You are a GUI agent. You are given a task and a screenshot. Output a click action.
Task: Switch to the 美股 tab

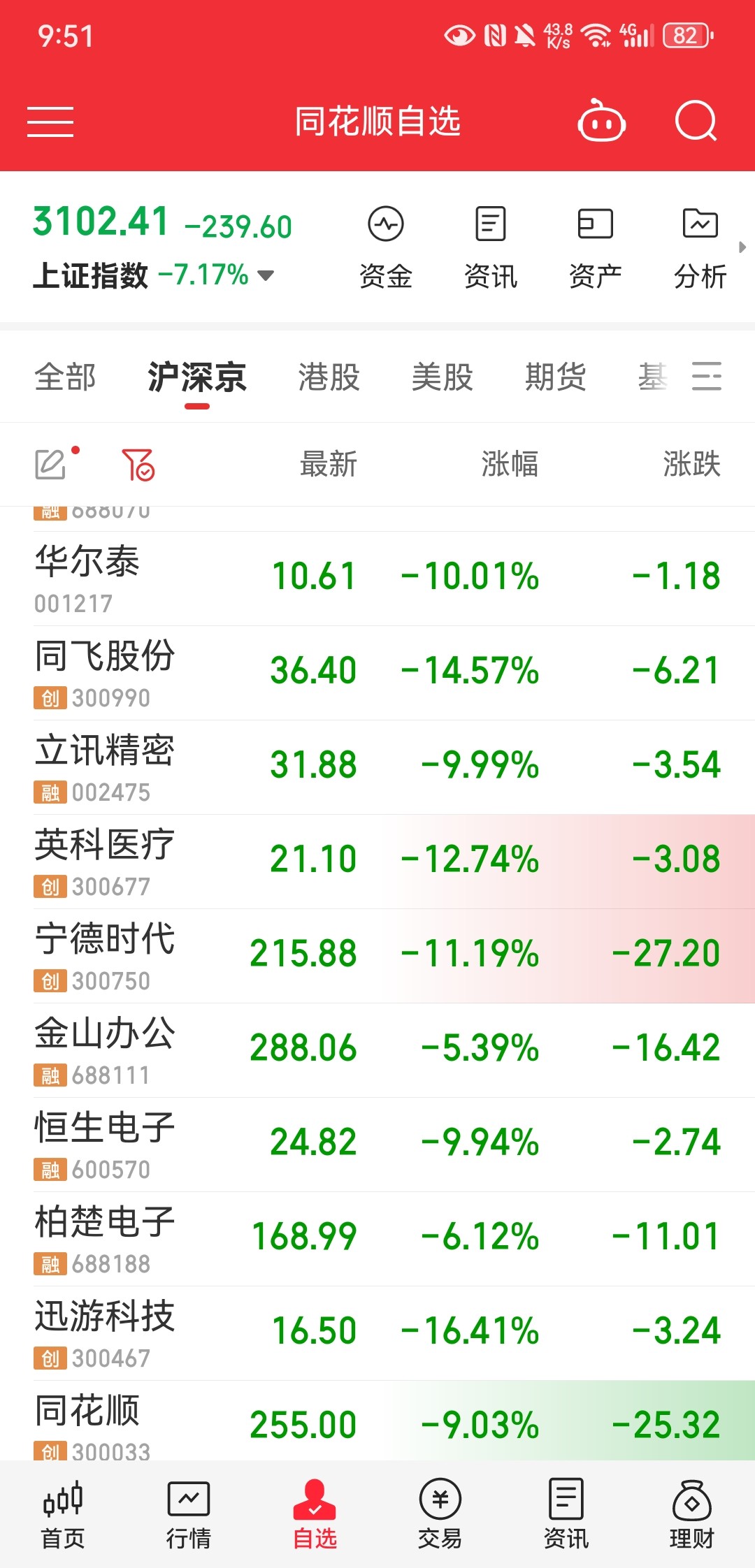click(x=443, y=377)
